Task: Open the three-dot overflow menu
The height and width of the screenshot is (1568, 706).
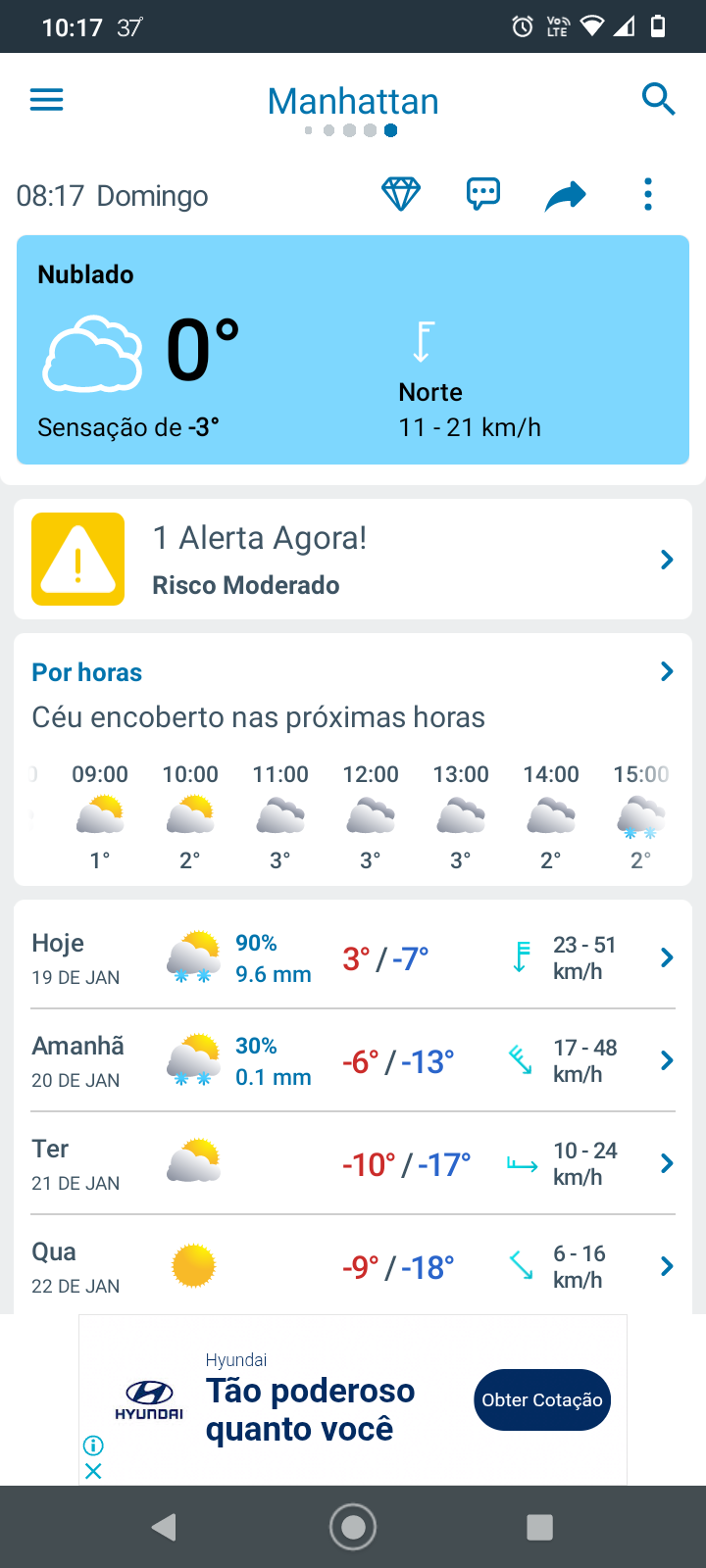Action: pyautogui.click(x=648, y=195)
